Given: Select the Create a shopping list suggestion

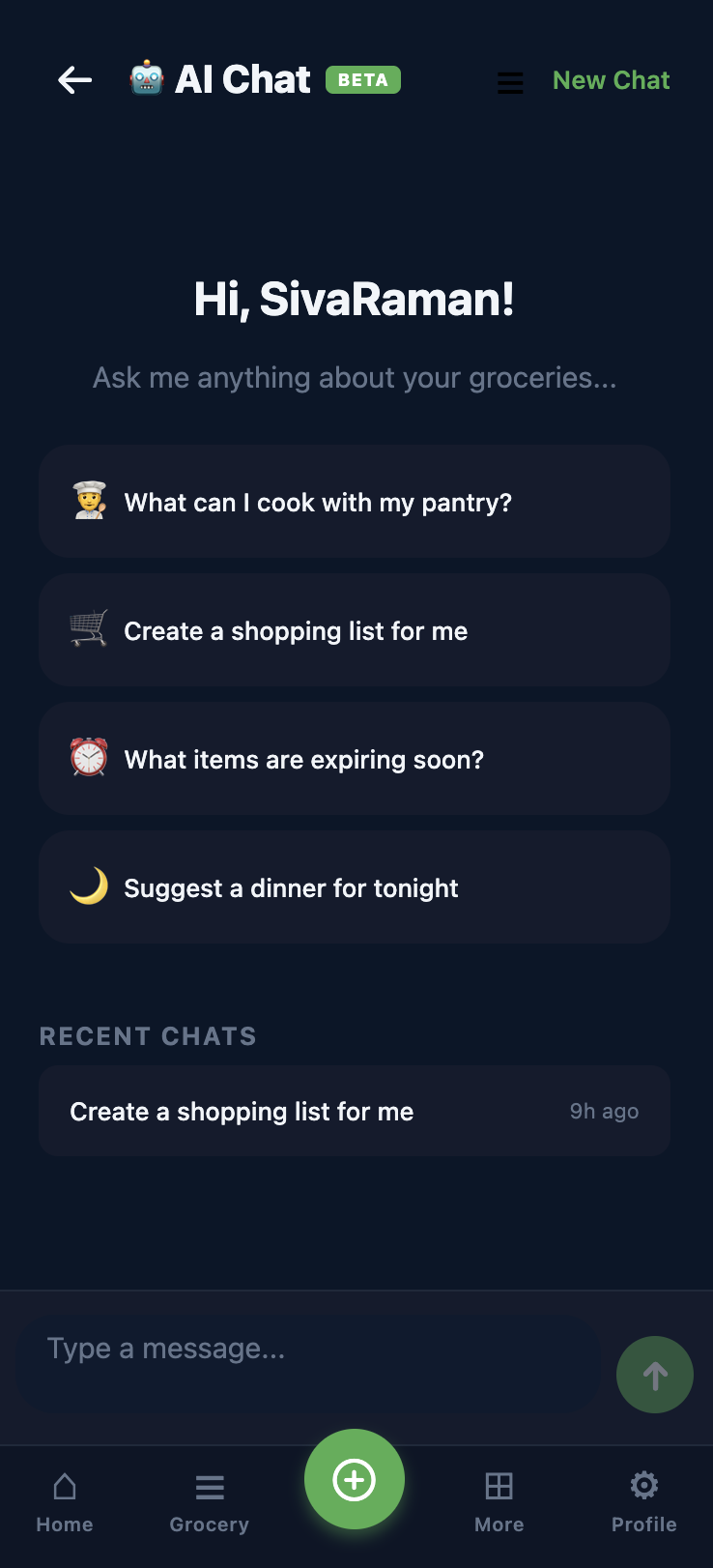Looking at the screenshot, I should (x=355, y=629).
